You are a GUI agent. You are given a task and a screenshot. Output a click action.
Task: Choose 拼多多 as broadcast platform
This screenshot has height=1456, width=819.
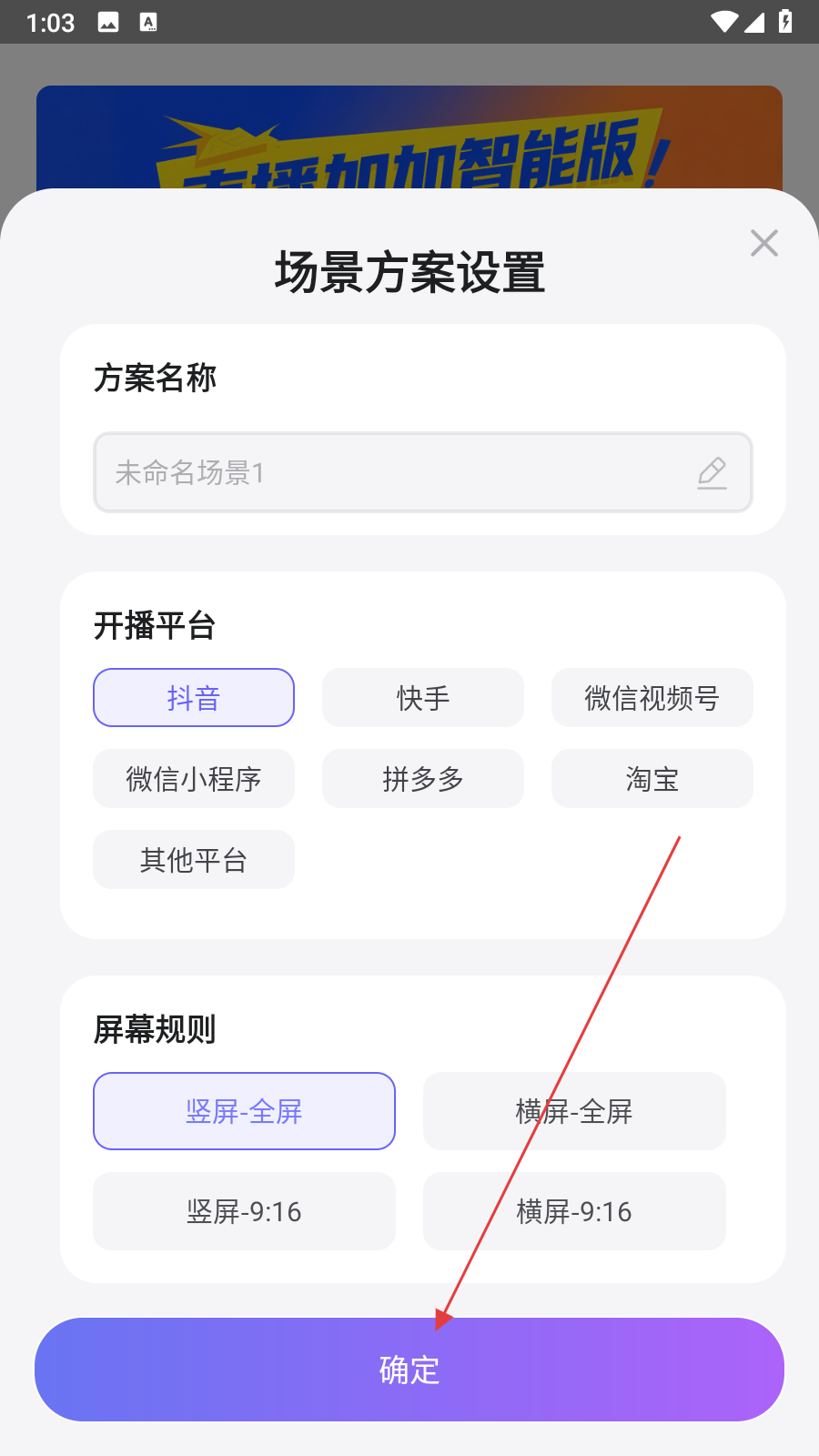click(x=423, y=779)
